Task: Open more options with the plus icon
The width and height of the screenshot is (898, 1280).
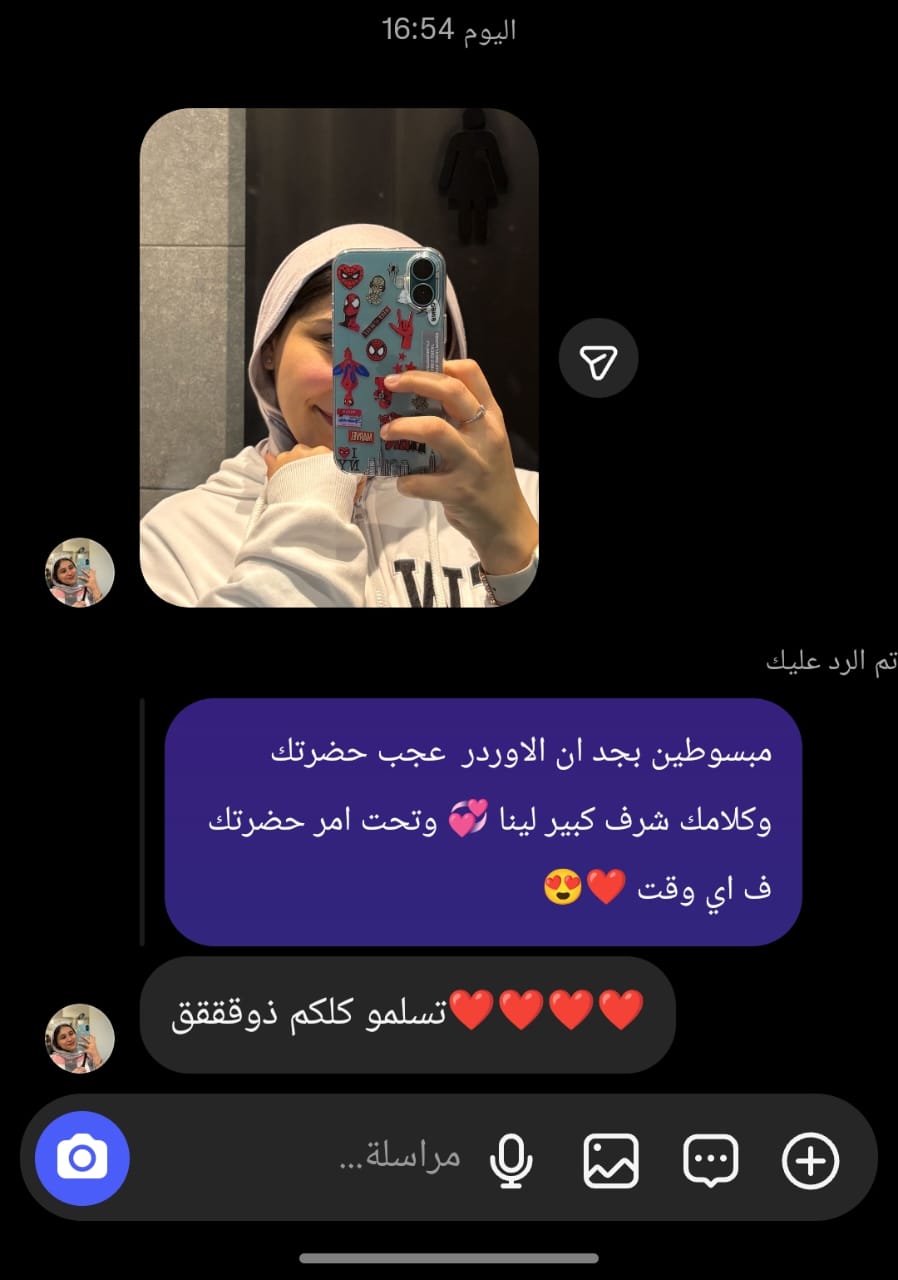Action: click(x=809, y=1160)
